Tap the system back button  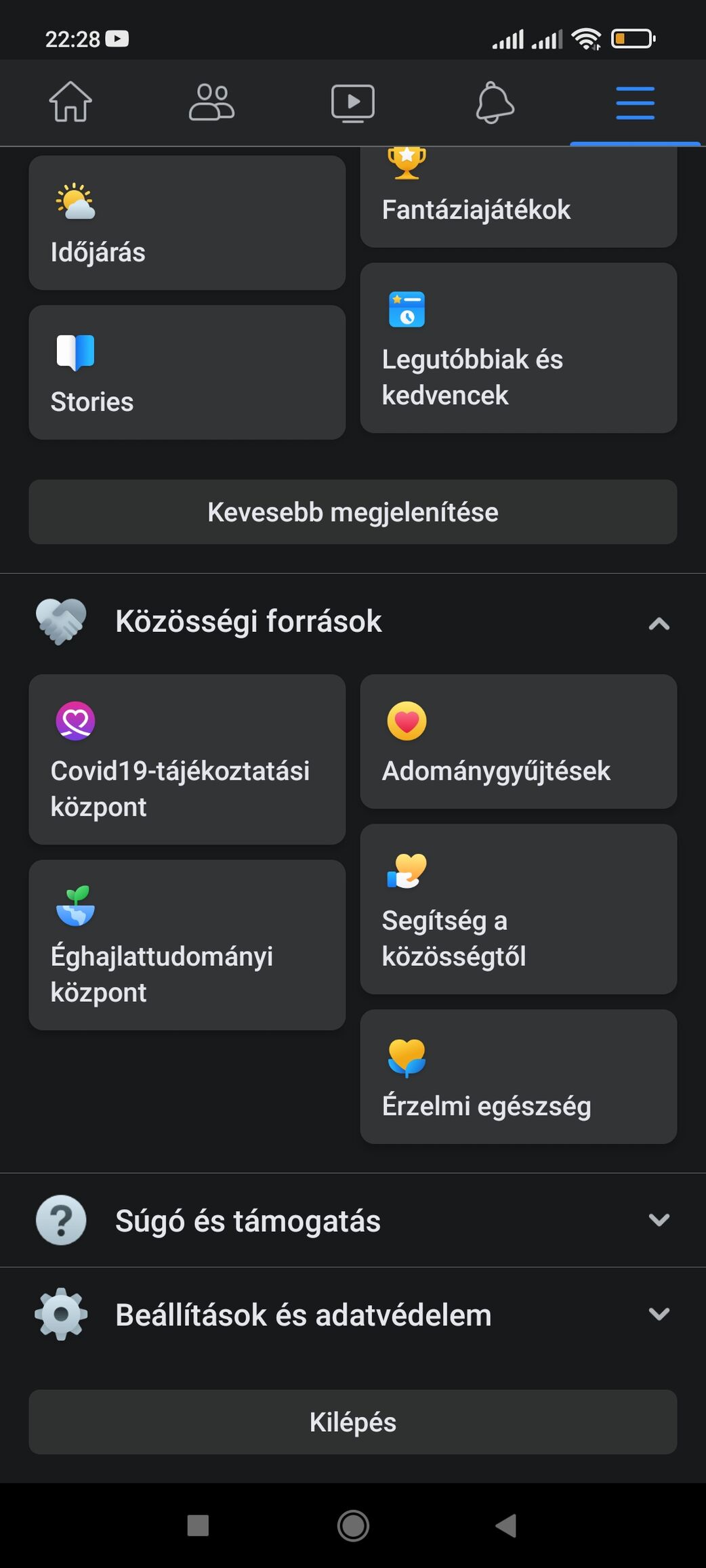click(506, 1525)
